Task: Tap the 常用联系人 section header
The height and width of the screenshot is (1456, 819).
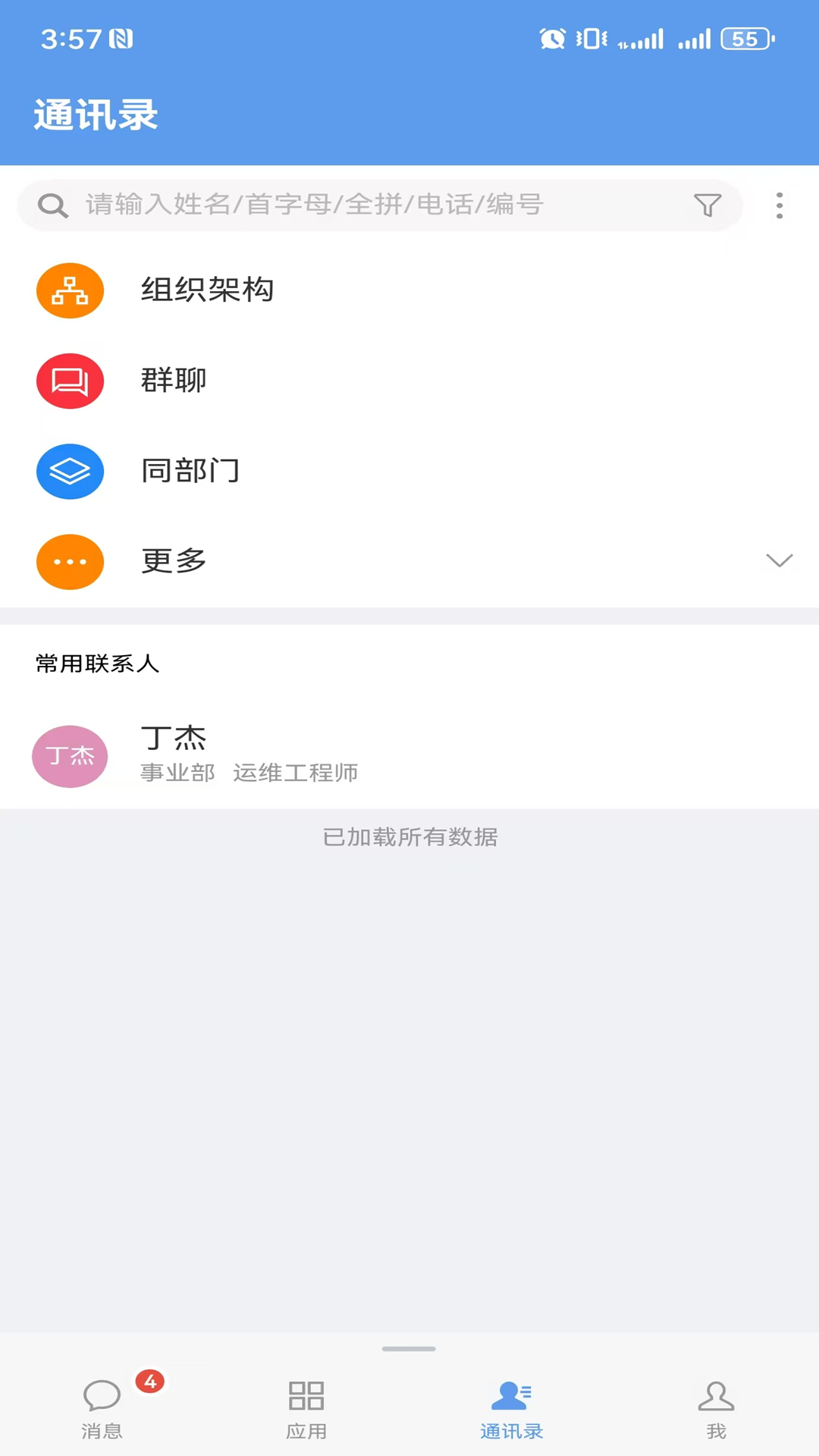Action: (x=97, y=663)
